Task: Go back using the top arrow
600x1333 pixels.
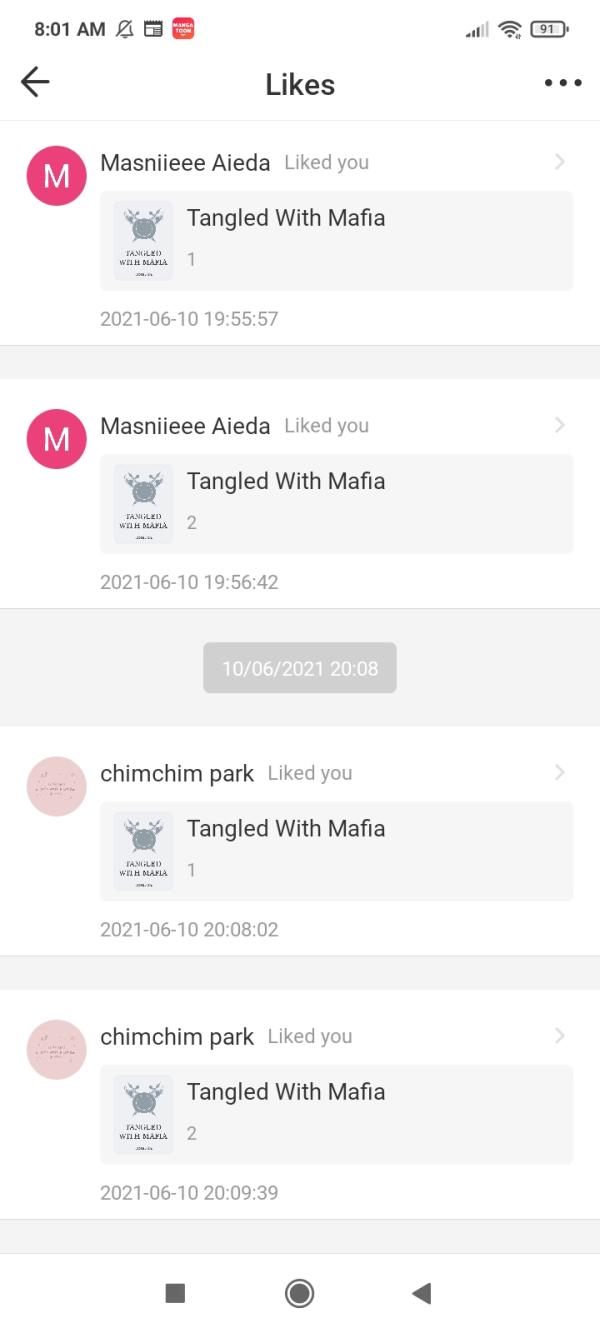Action: coord(35,83)
